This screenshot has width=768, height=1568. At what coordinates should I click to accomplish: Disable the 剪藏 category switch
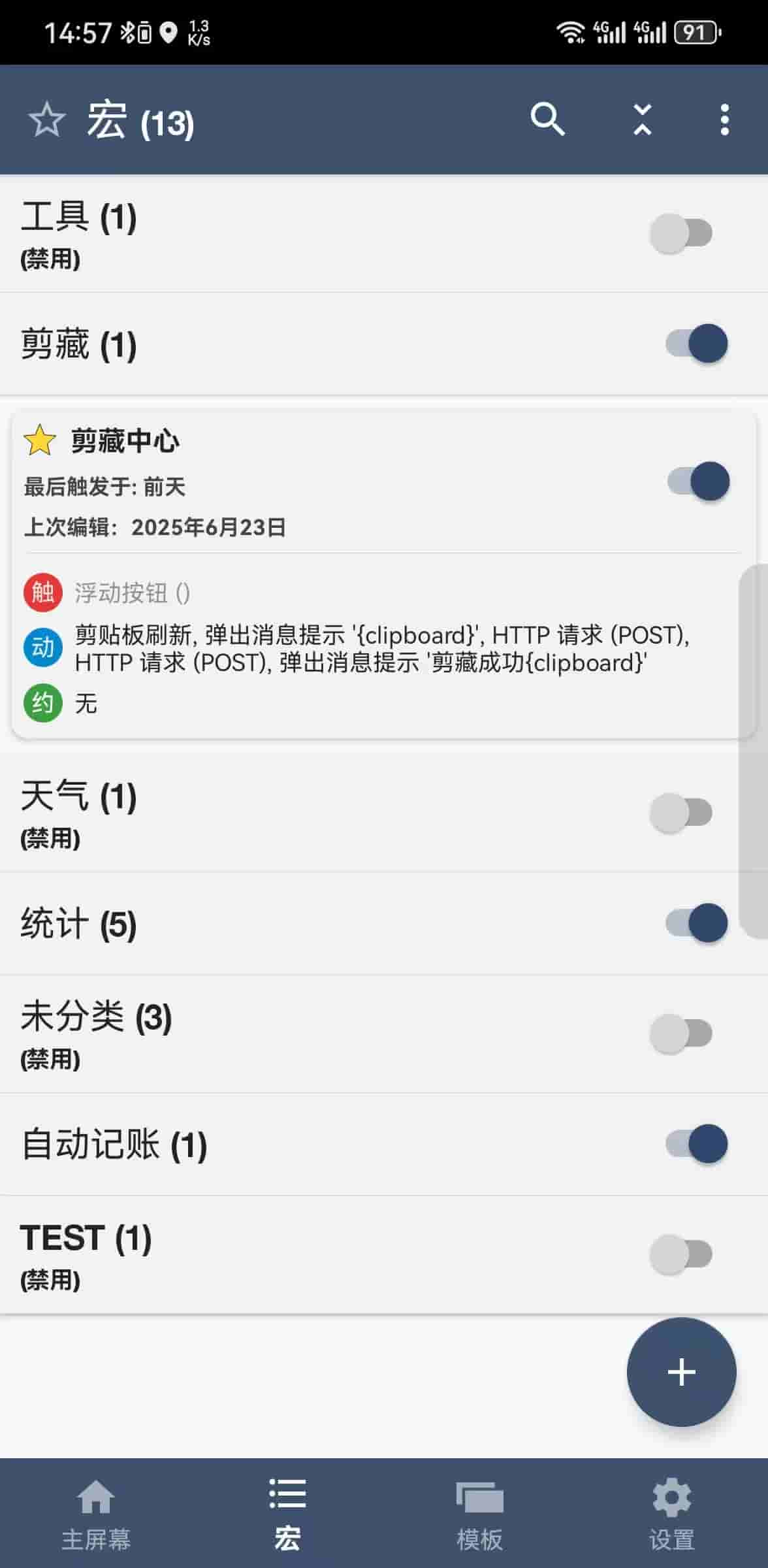(x=696, y=344)
